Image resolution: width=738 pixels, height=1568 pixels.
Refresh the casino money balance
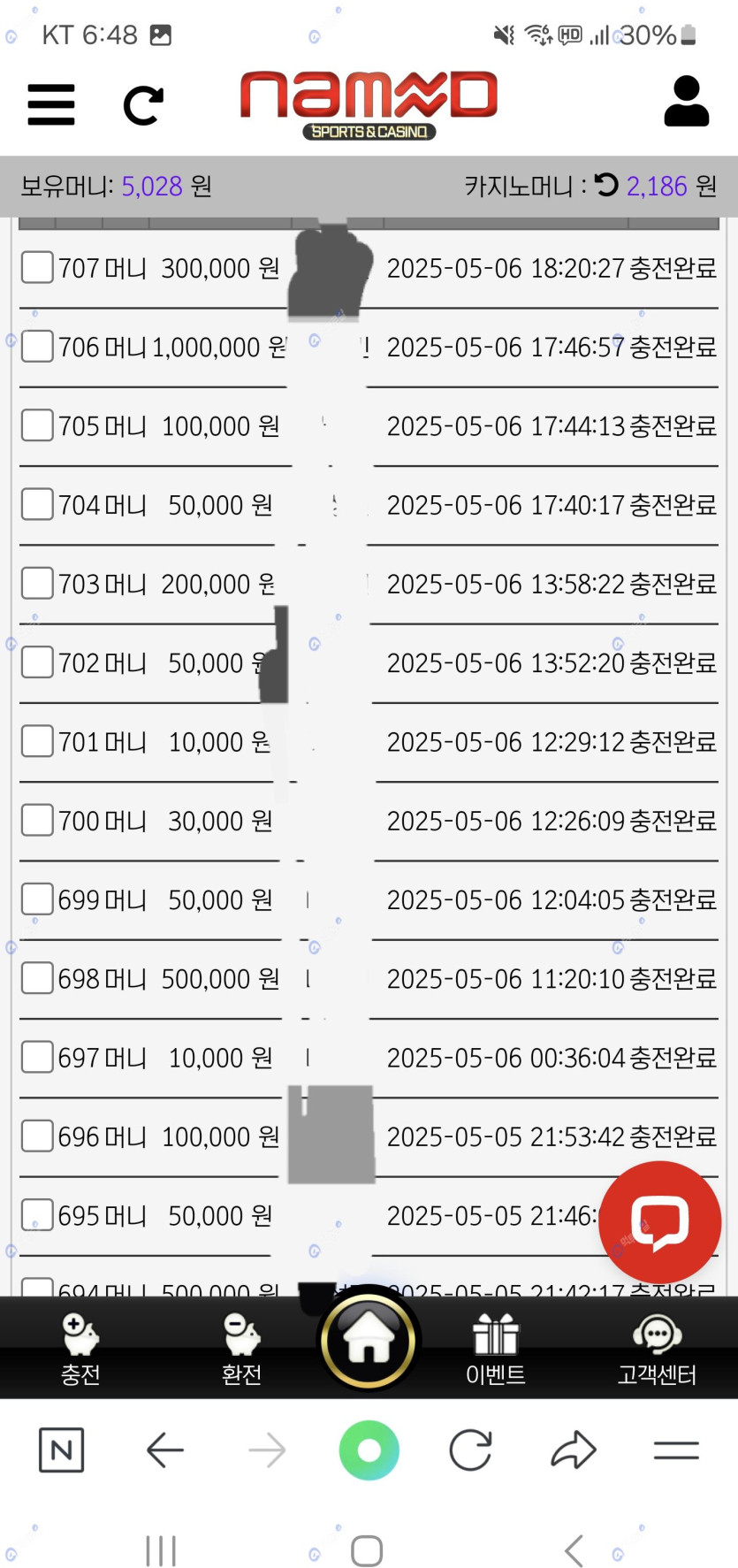click(606, 185)
